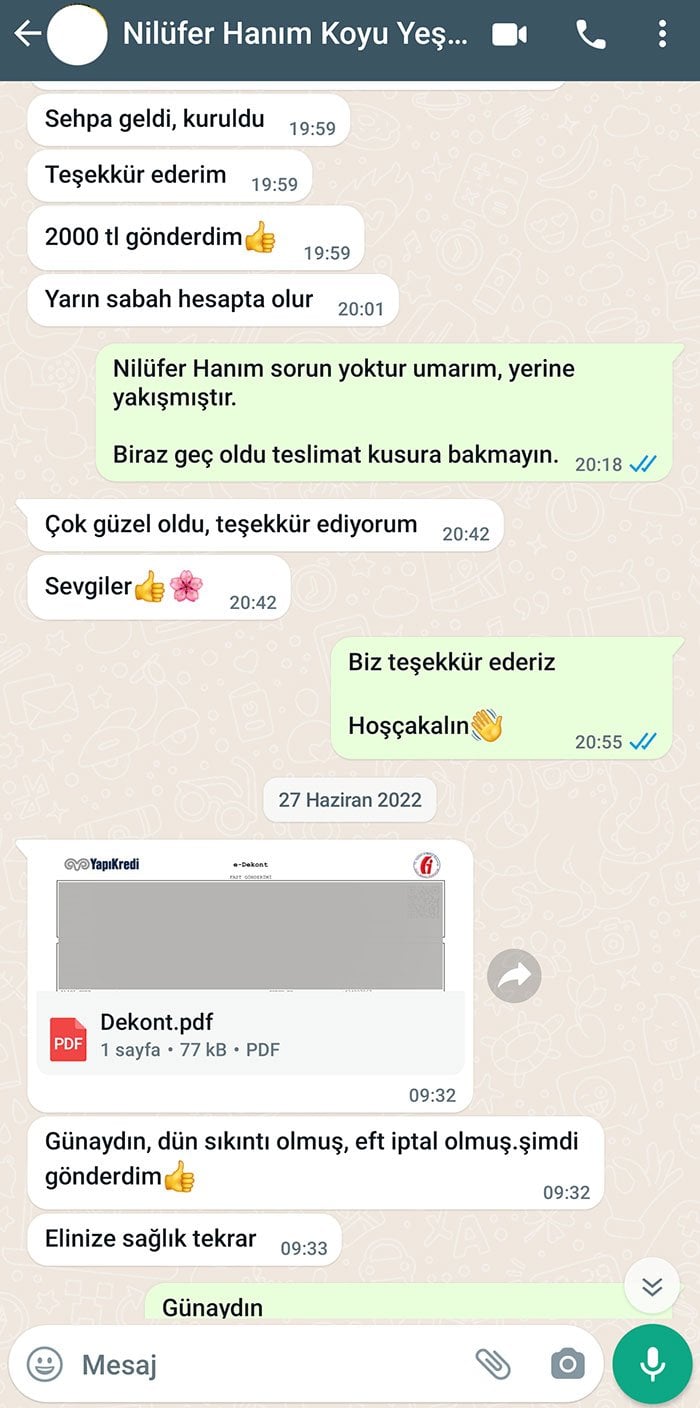Open the emoji picker
This screenshot has height=1408, width=700.
click(x=44, y=1364)
